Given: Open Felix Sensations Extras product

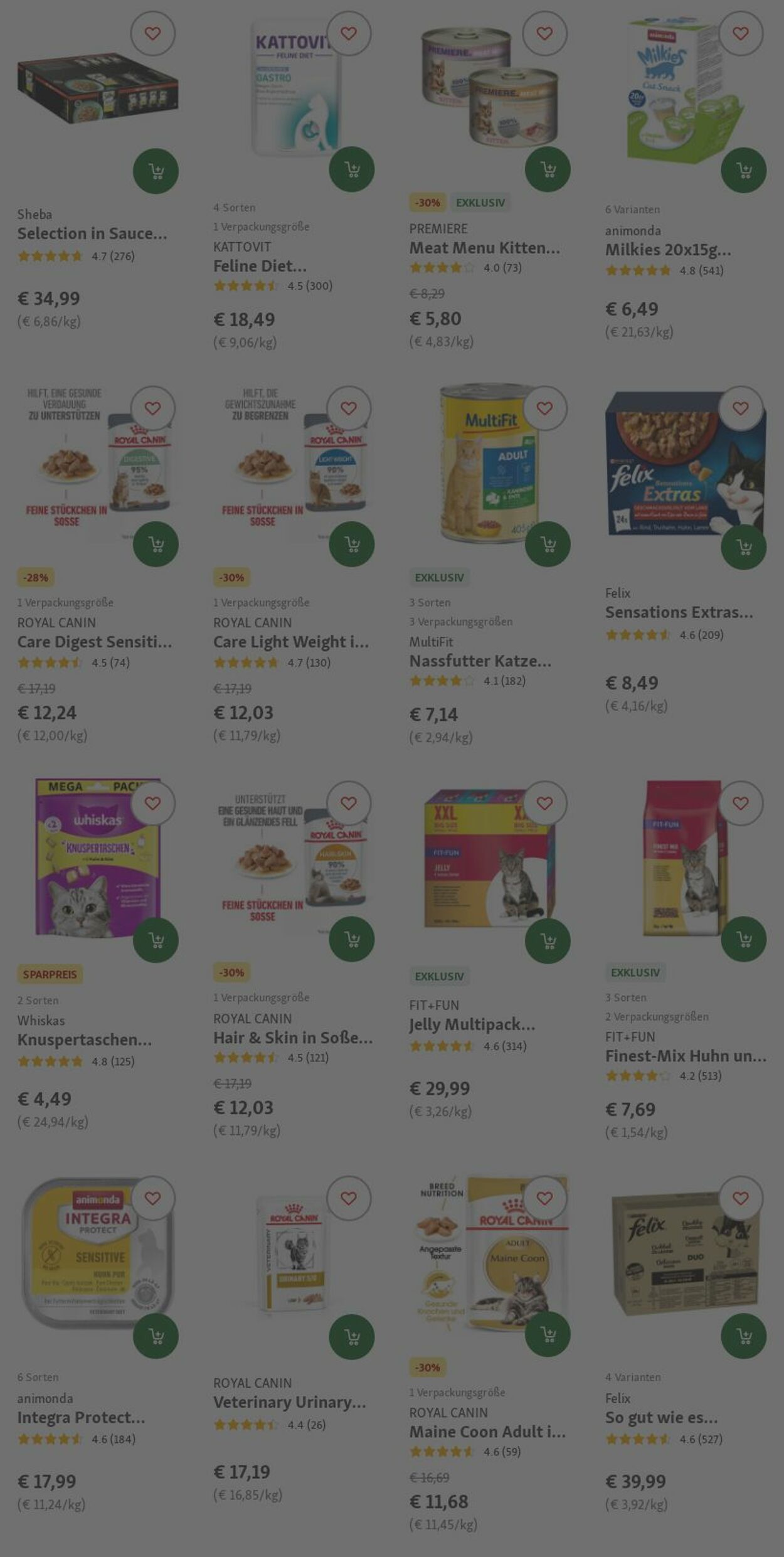Looking at the screenshot, I should click(x=679, y=612).
